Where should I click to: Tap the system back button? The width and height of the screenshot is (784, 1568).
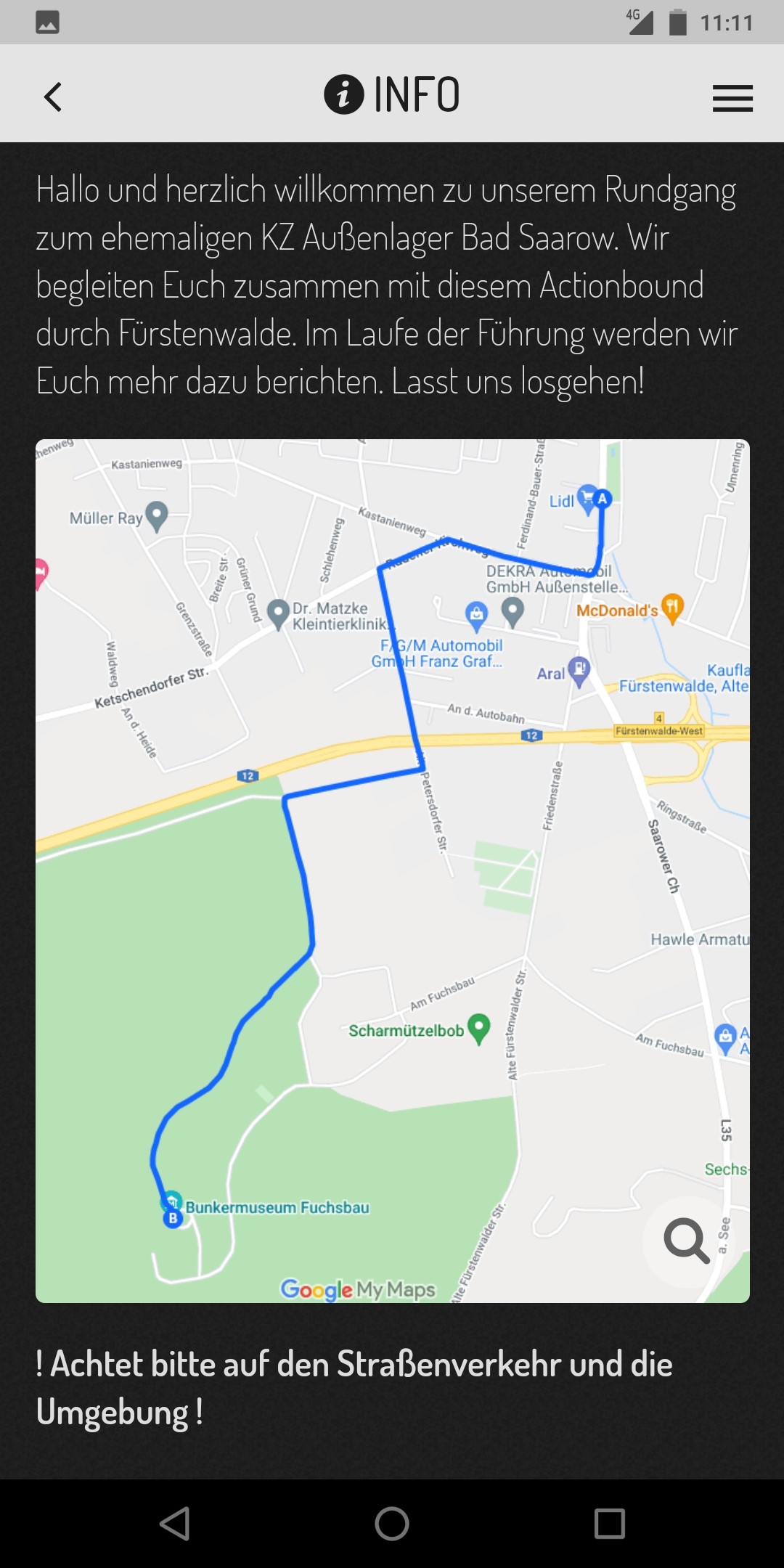(x=175, y=1523)
